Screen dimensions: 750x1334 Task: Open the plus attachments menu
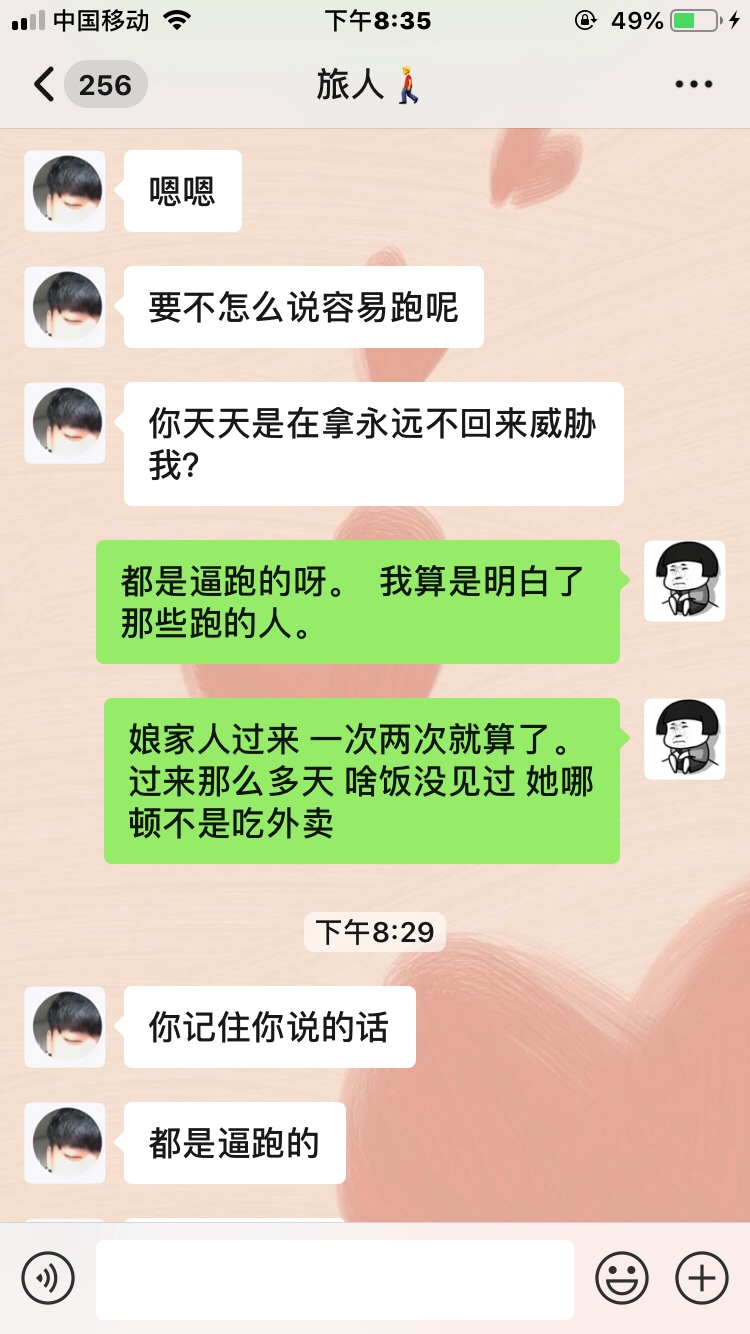(702, 1278)
